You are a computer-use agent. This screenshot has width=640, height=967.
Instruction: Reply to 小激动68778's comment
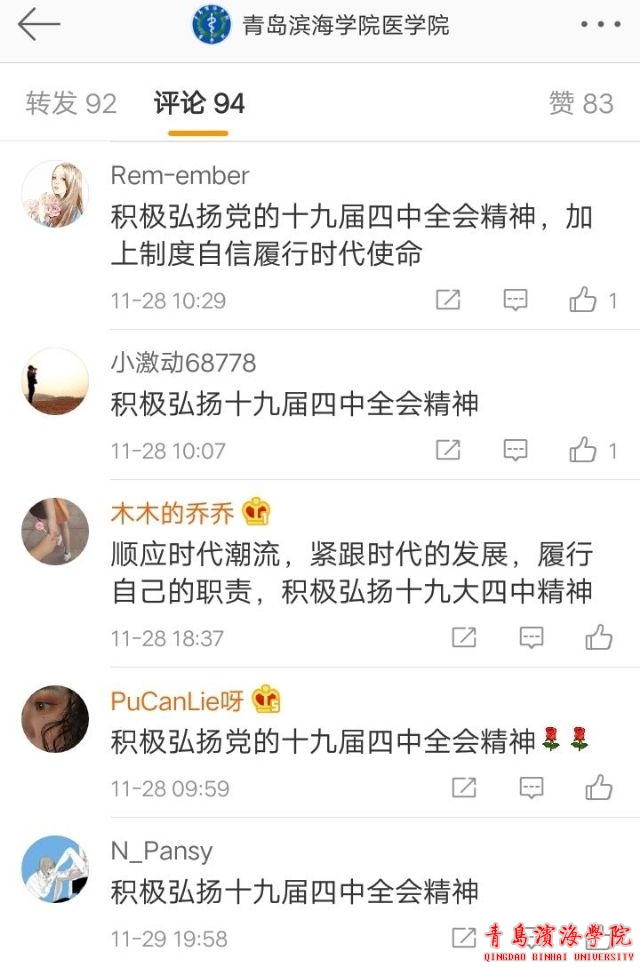click(x=515, y=451)
